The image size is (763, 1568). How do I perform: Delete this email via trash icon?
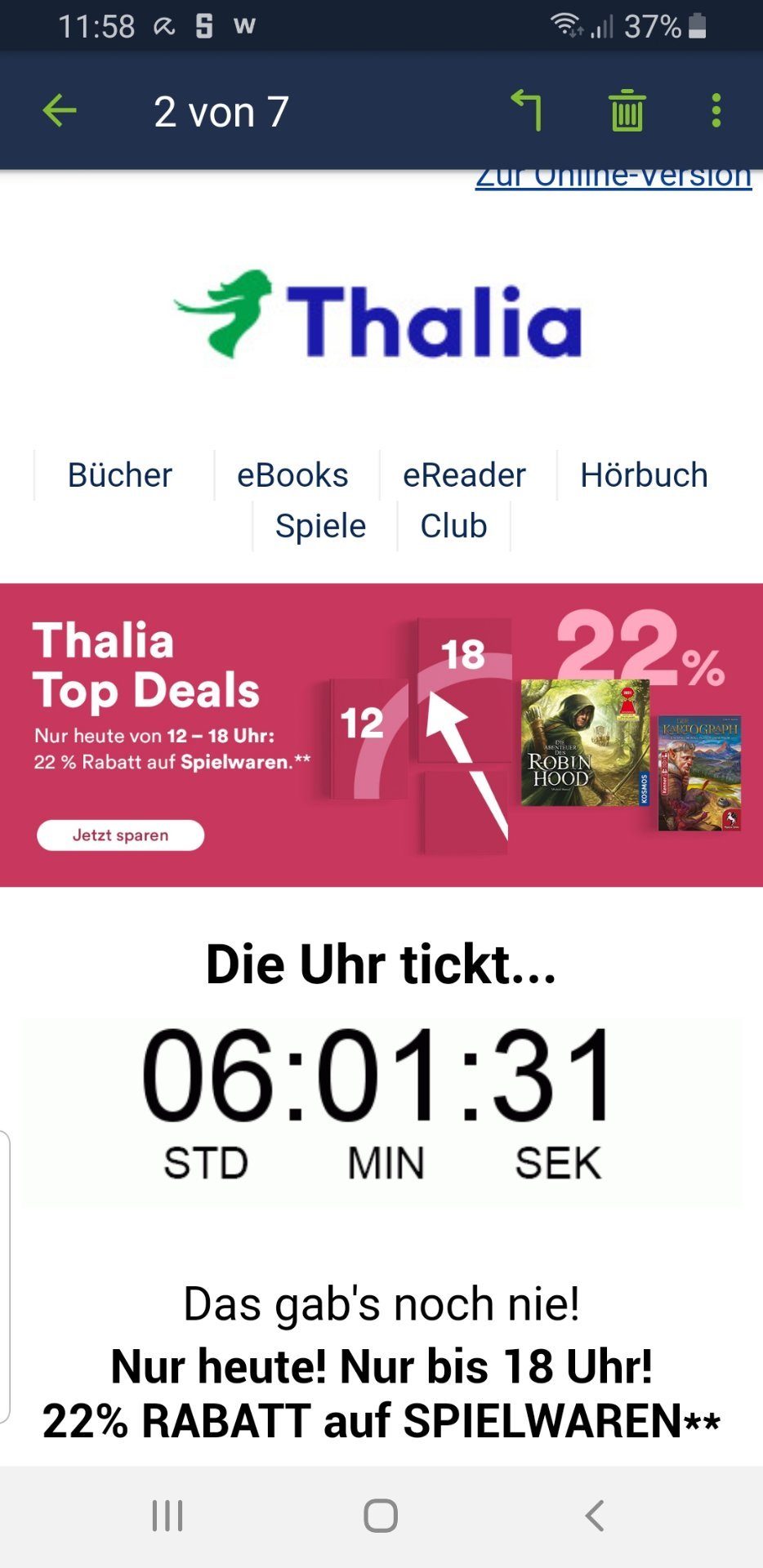pos(627,110)
